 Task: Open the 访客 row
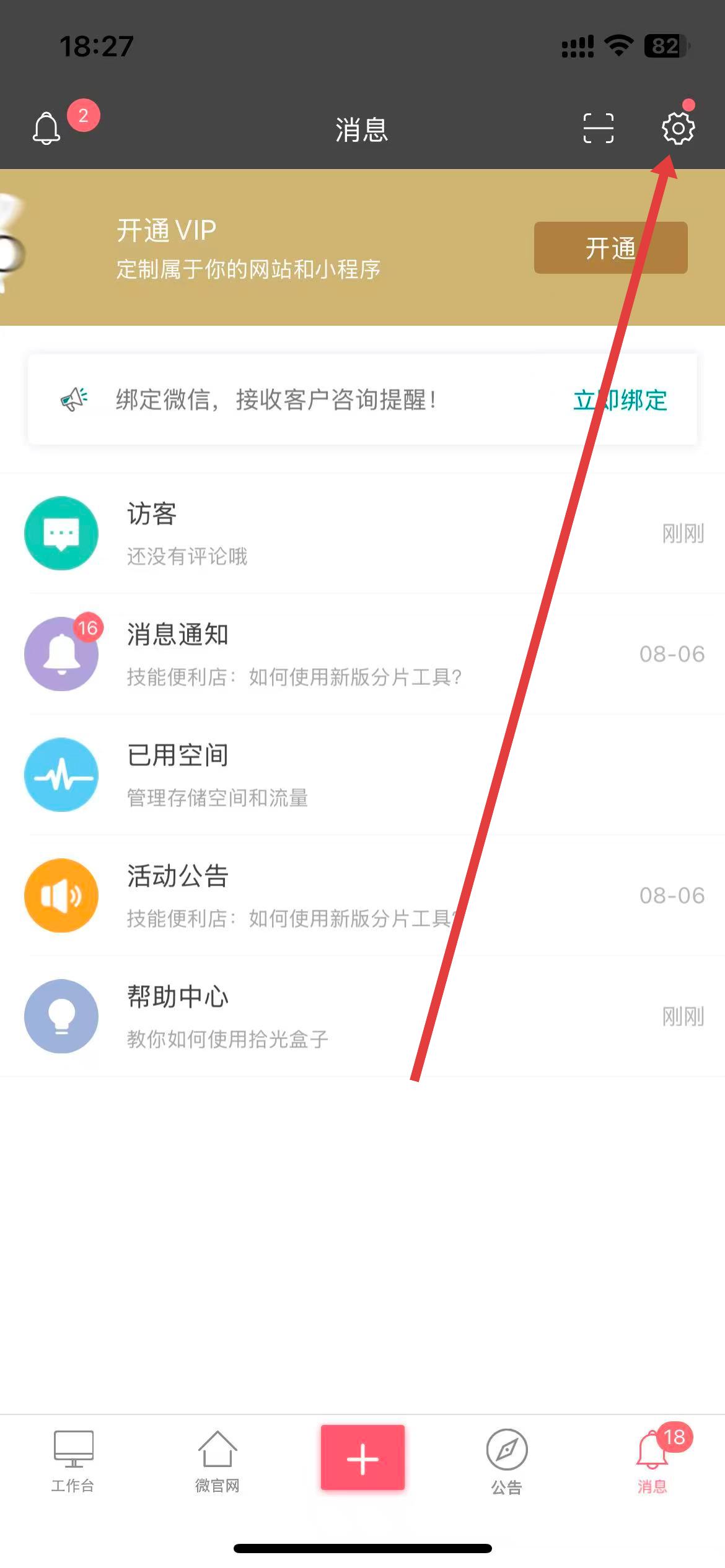click(362, 533)
